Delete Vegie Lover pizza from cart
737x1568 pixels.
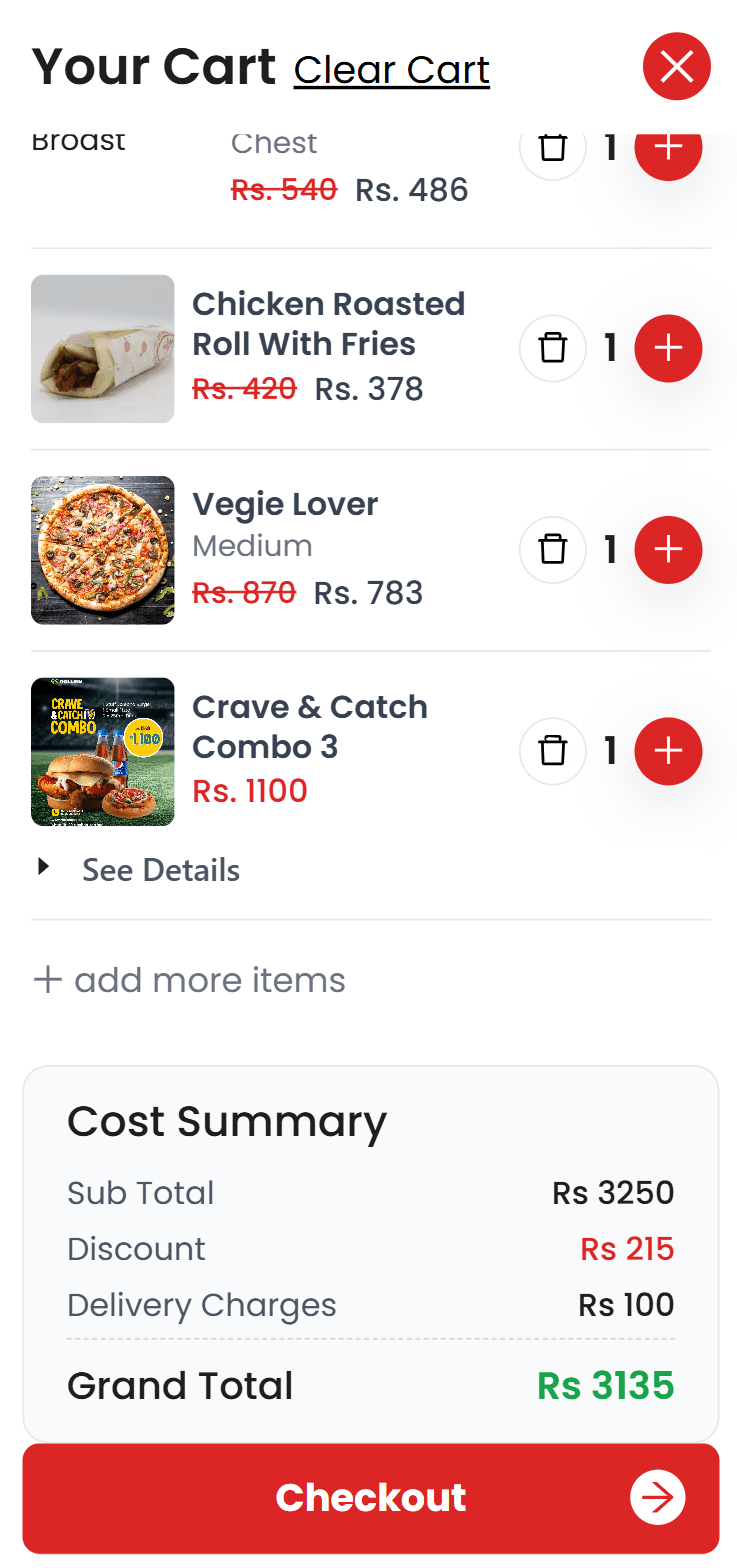(x=552, y=549)
